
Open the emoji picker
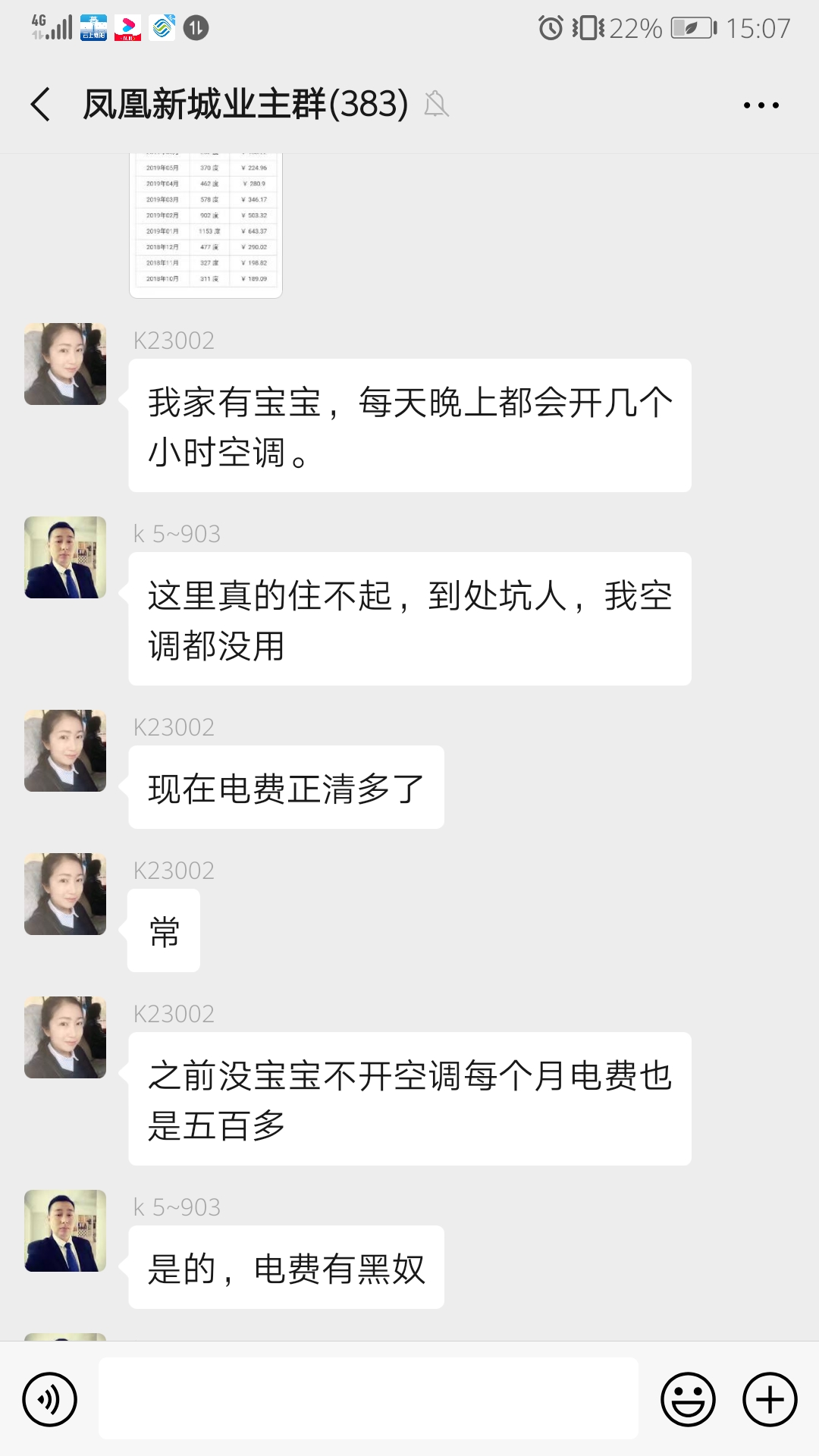[688, 1399]
